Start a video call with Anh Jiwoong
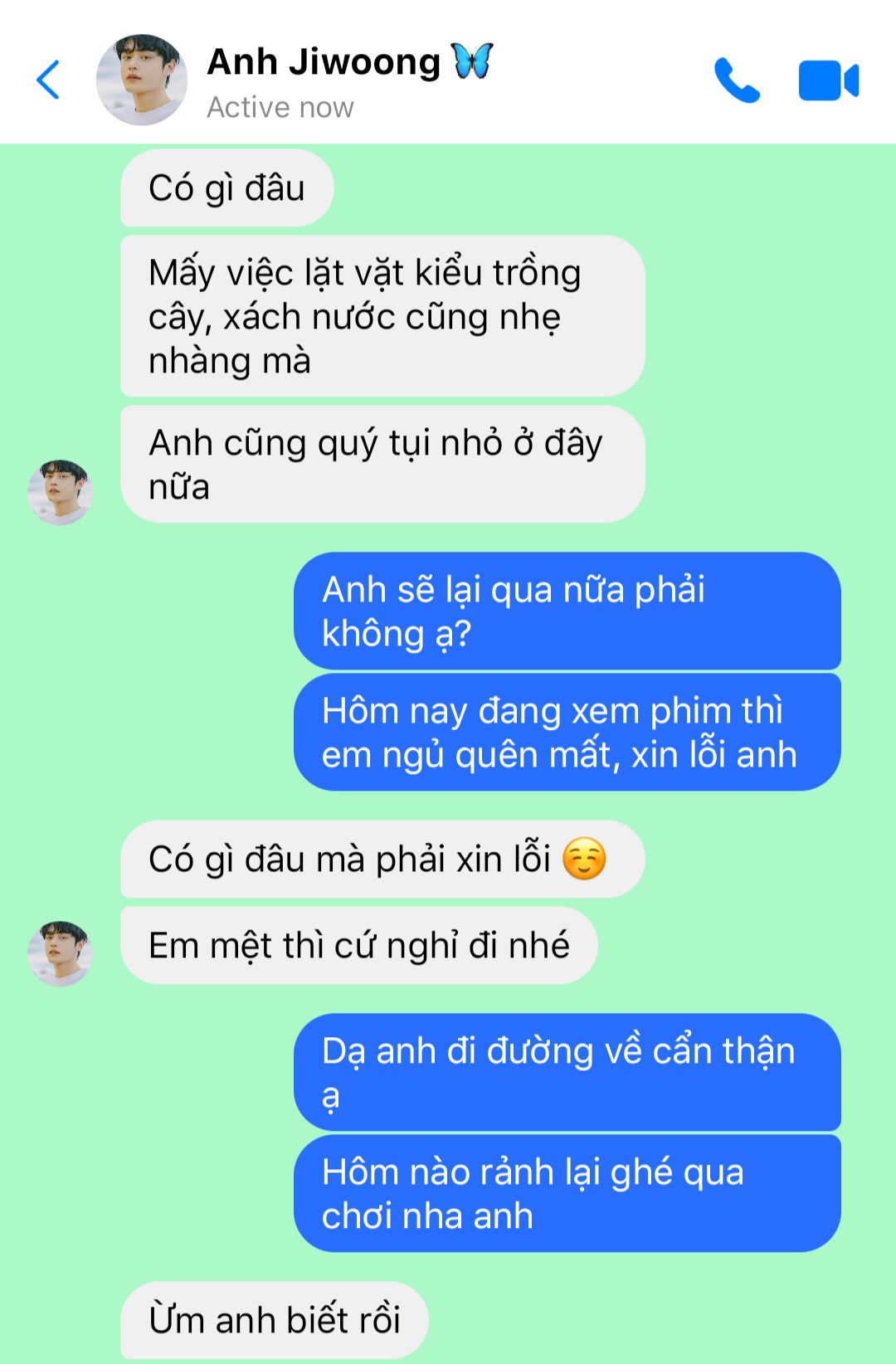The height and width of the screenshot is (1364, 896). point(828,80)
